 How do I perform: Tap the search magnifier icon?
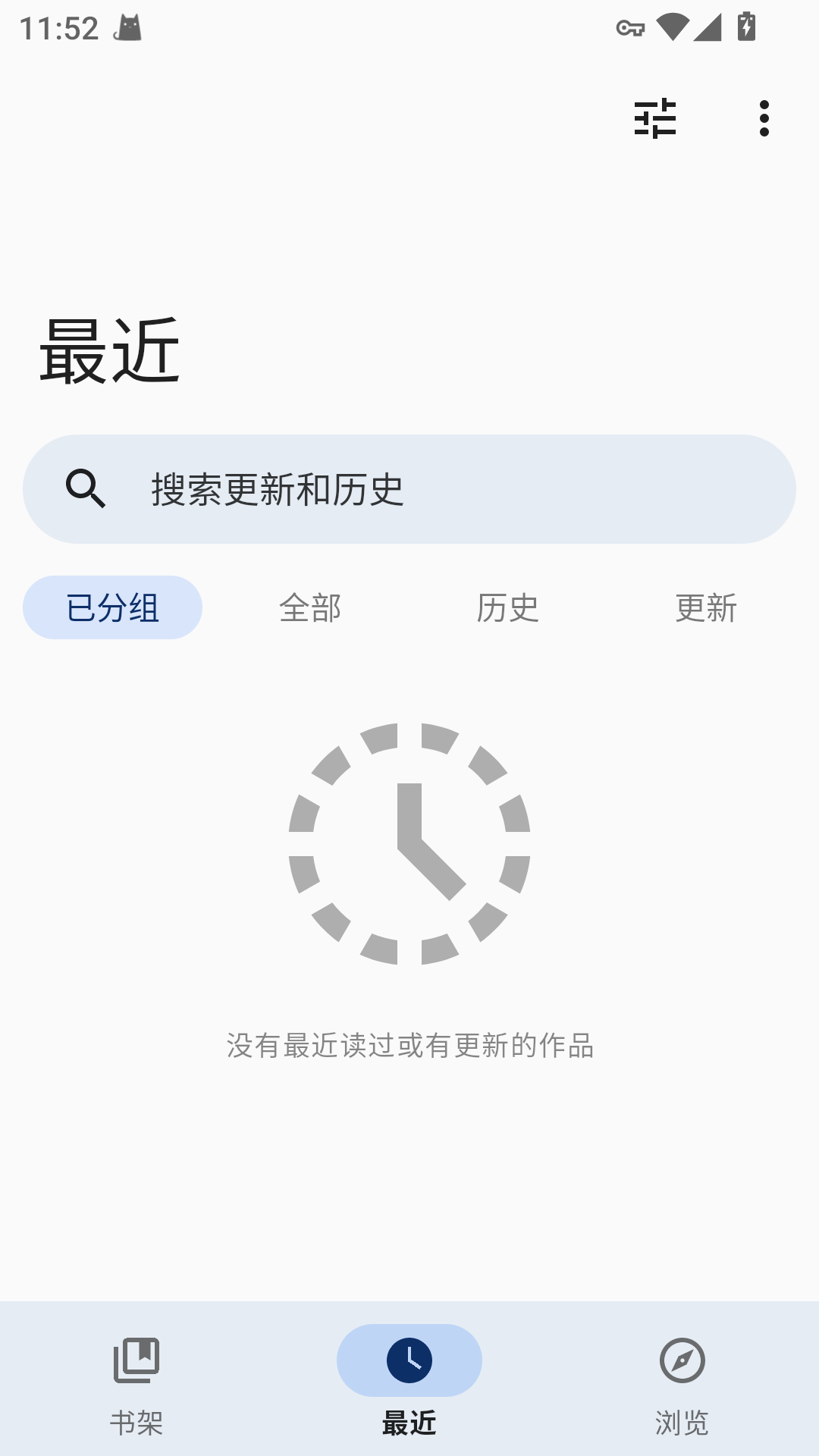click(x=86, y=489)
